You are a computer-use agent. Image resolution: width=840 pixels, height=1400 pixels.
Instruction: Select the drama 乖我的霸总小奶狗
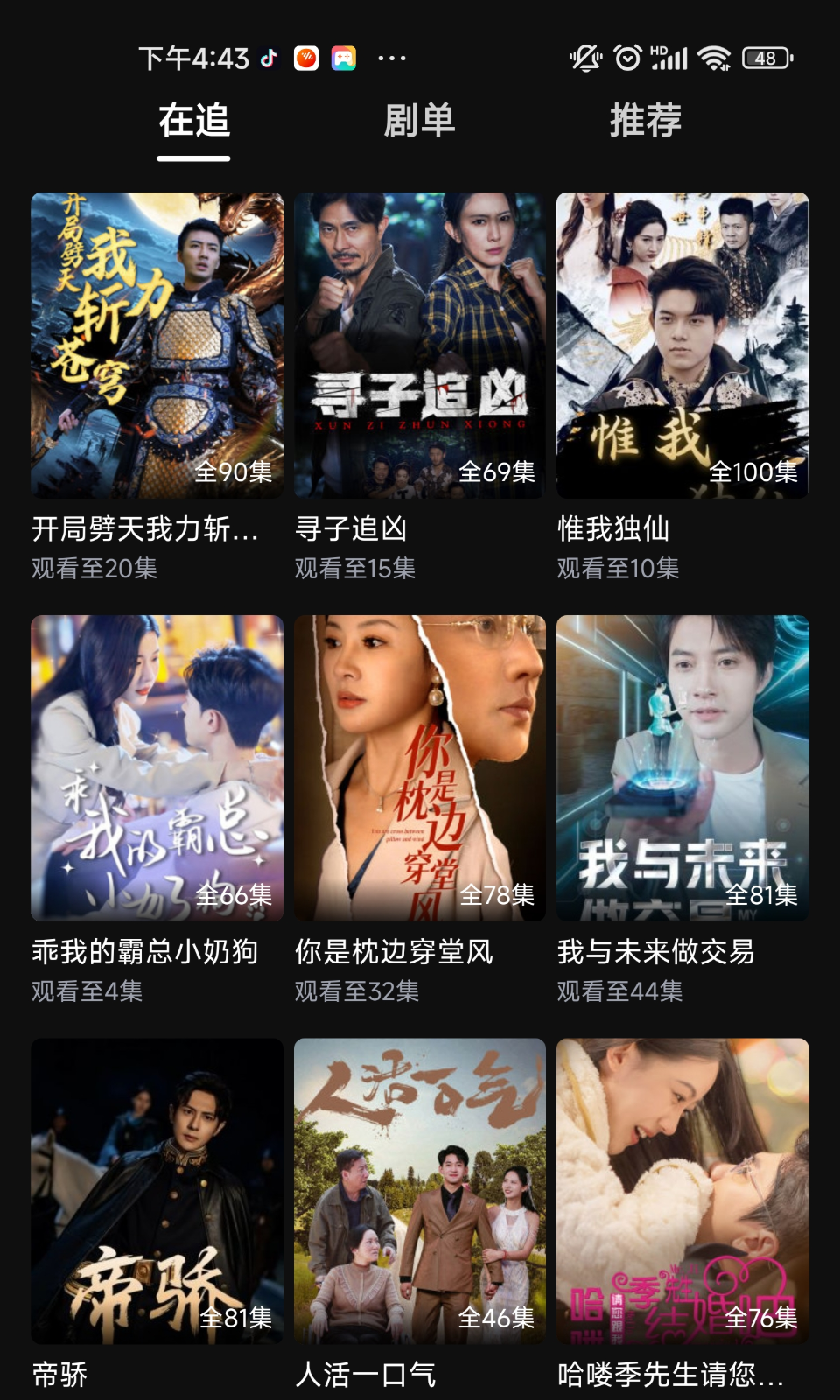coord(157,768)
